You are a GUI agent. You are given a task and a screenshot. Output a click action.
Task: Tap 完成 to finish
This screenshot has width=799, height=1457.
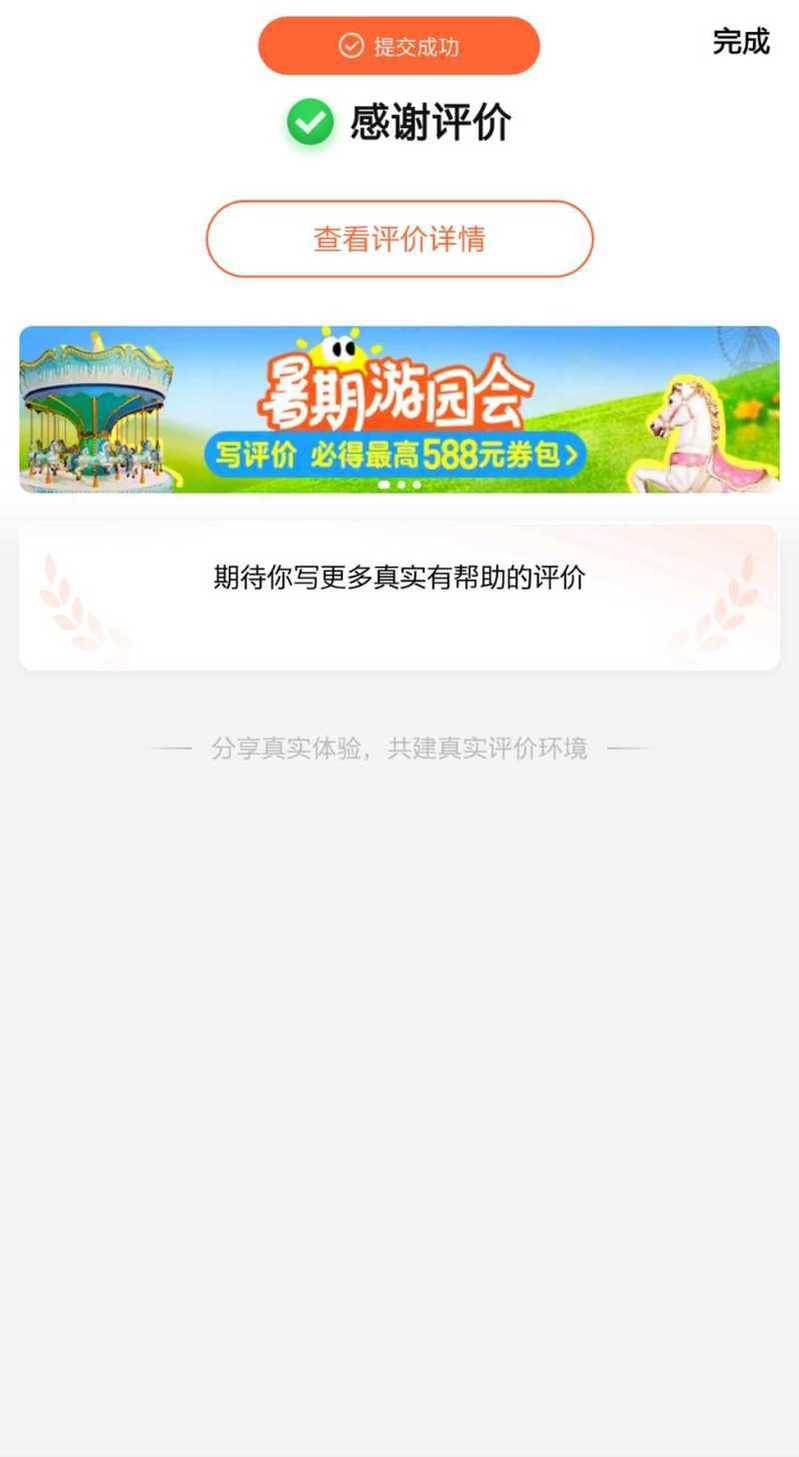point(741,42)
